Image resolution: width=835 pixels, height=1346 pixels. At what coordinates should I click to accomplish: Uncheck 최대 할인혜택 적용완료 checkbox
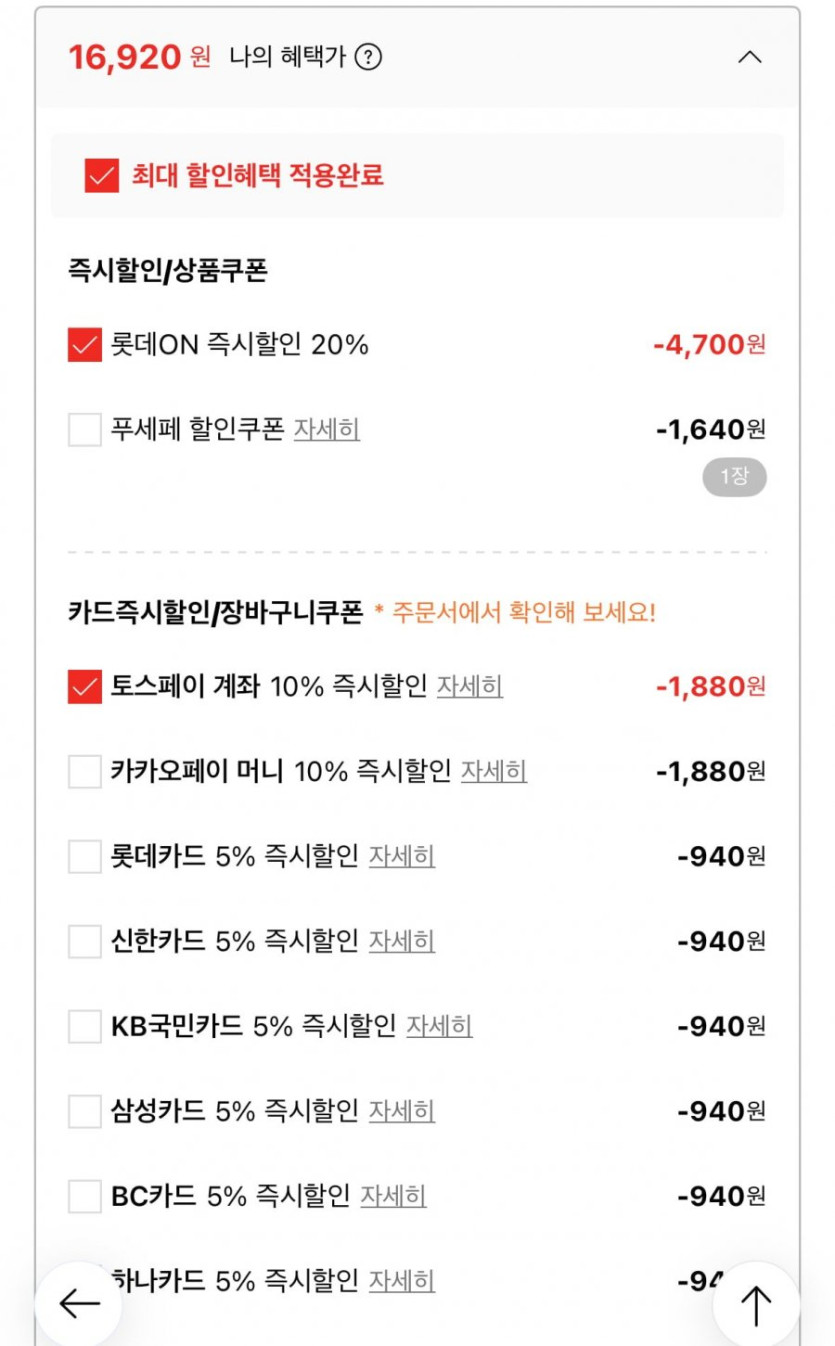click(102, 176)
